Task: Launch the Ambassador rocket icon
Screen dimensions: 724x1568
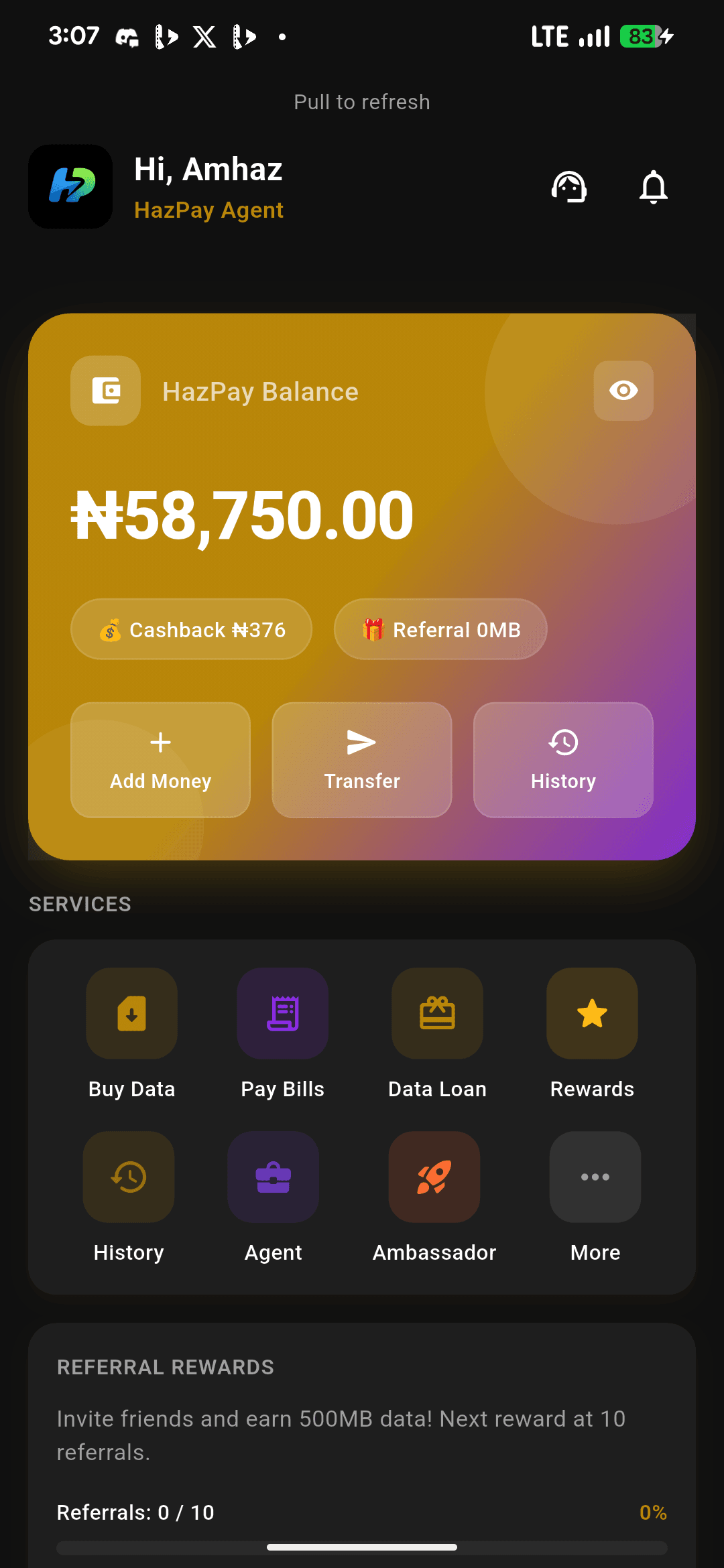Action: tap(434, 1177)
